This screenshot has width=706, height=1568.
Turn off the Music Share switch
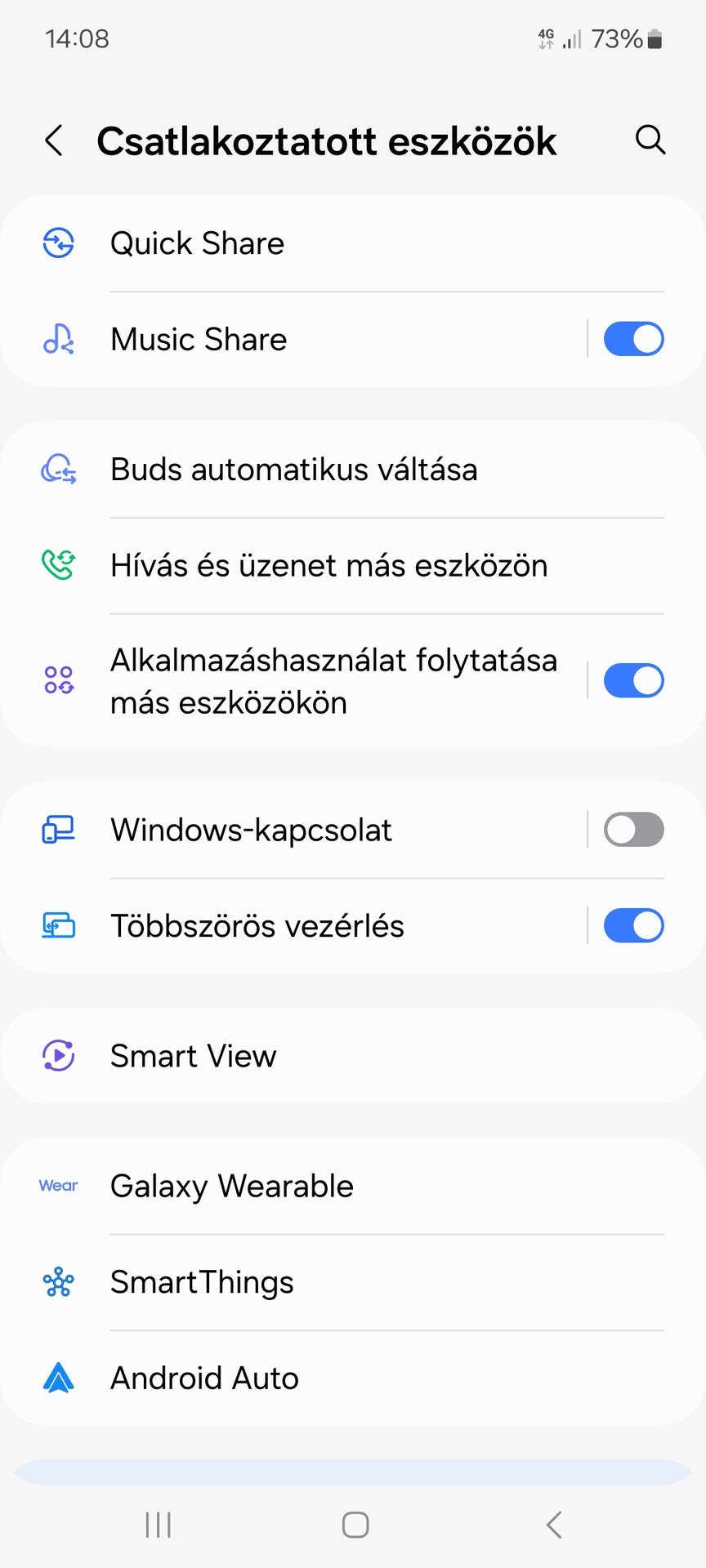(x=633, y=340)
